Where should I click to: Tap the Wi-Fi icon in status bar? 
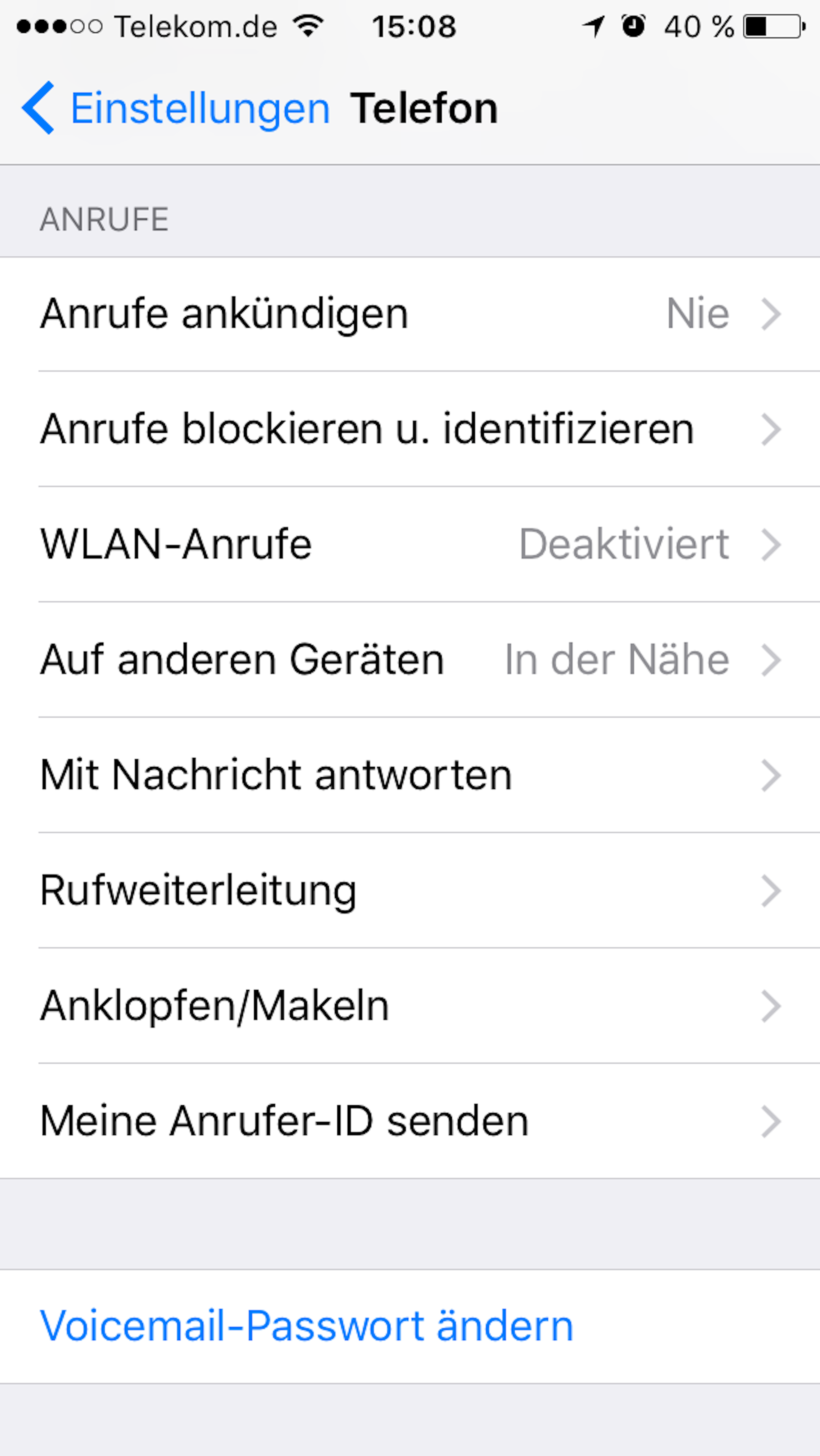point(309,26)
